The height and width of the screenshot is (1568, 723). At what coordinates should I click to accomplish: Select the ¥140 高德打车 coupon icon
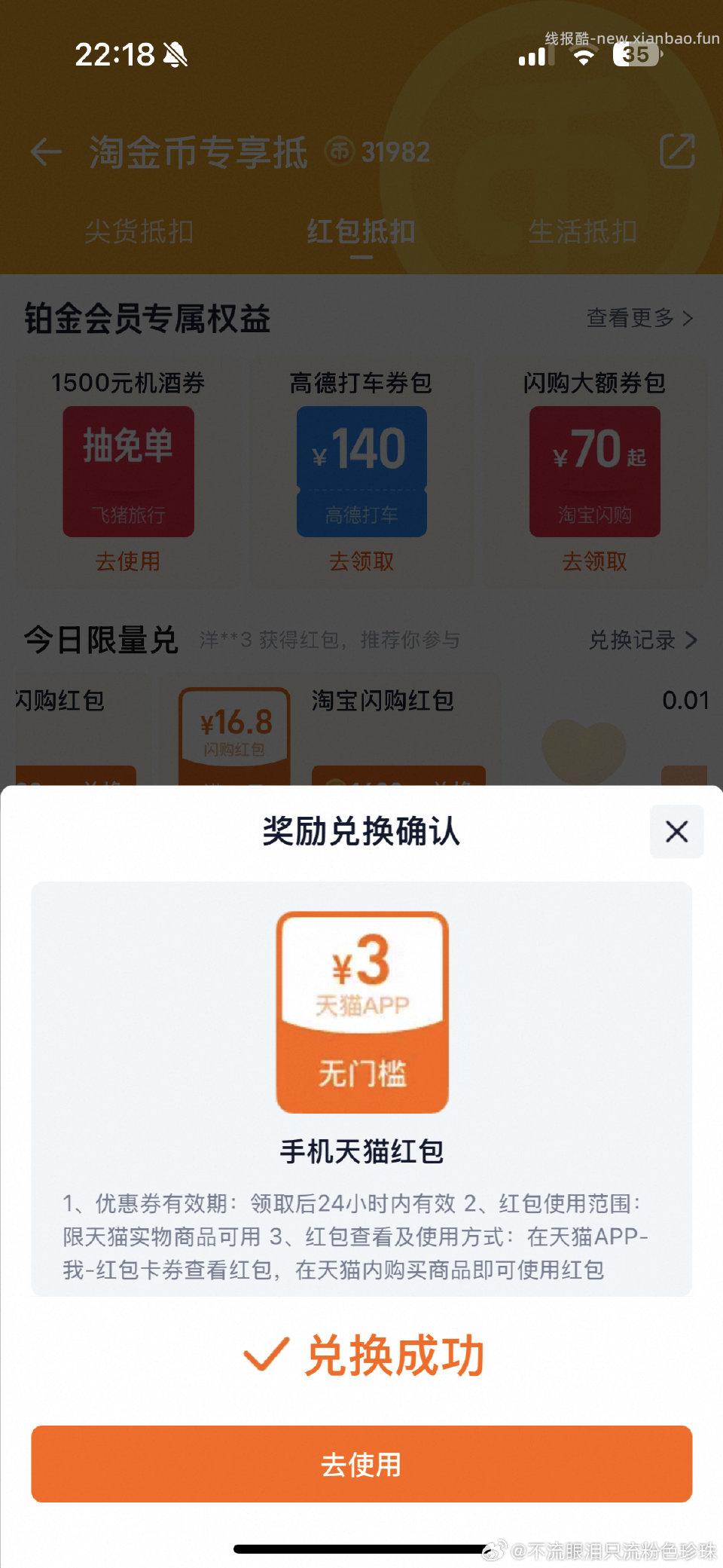pyautogui.click(x=361, y=469)
